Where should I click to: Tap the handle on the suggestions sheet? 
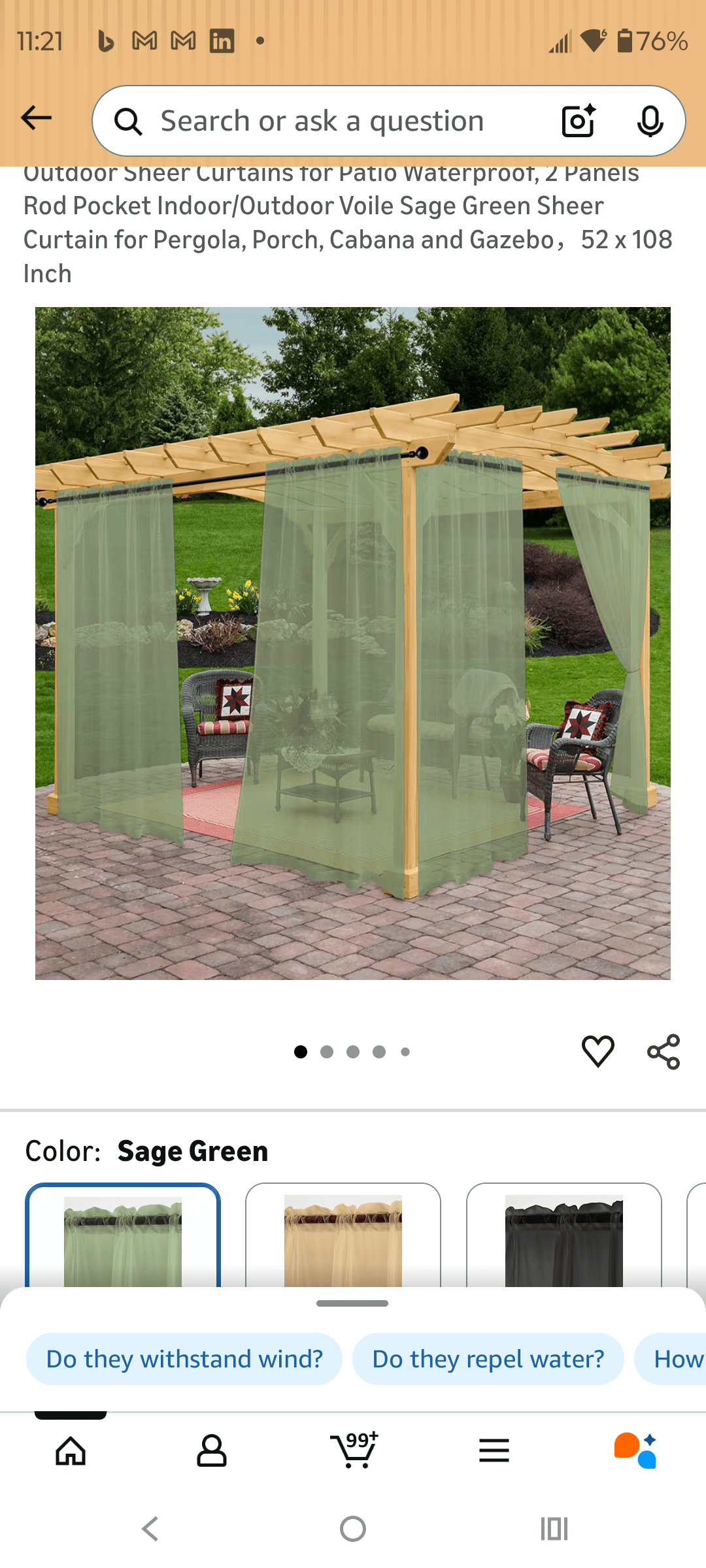(352, 1303)
